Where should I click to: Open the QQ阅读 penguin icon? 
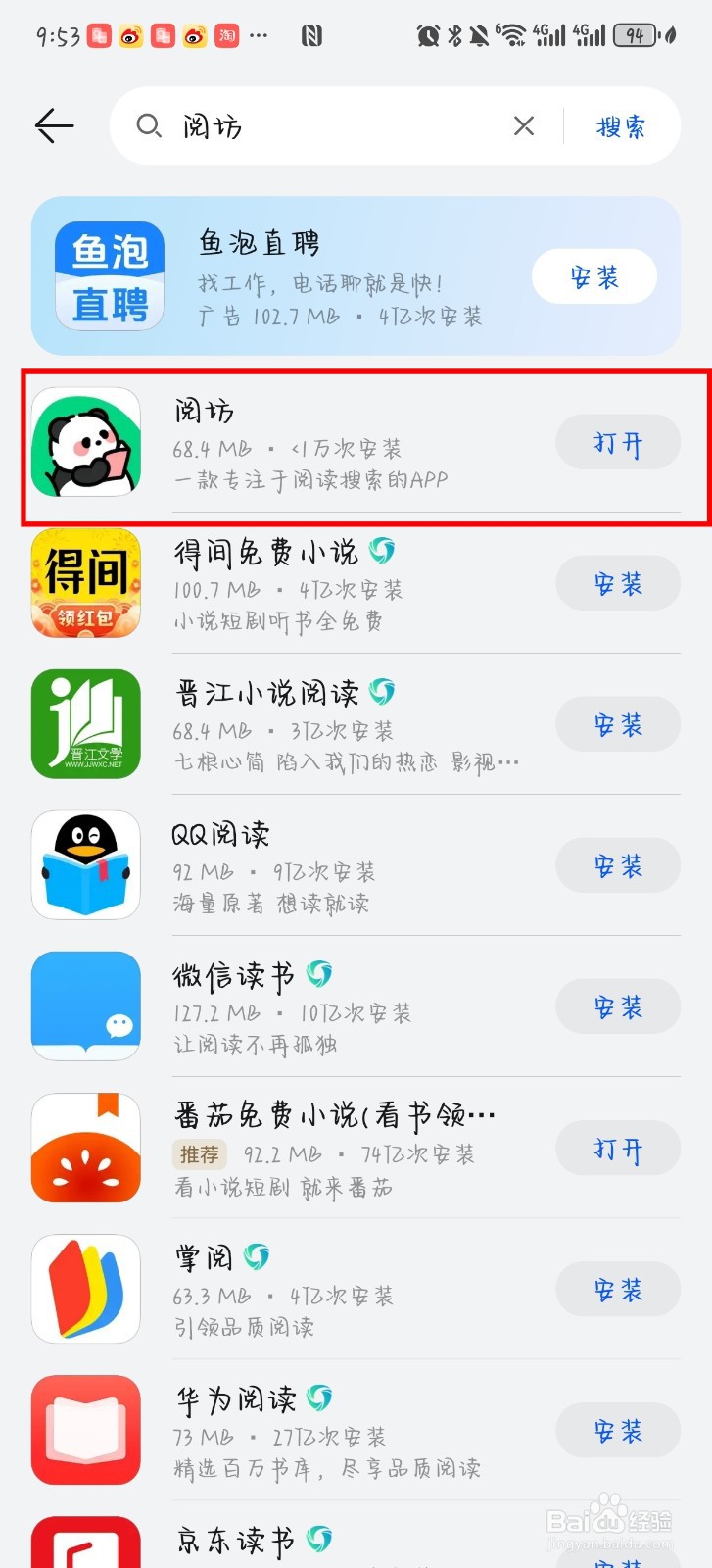pos(85,865)
